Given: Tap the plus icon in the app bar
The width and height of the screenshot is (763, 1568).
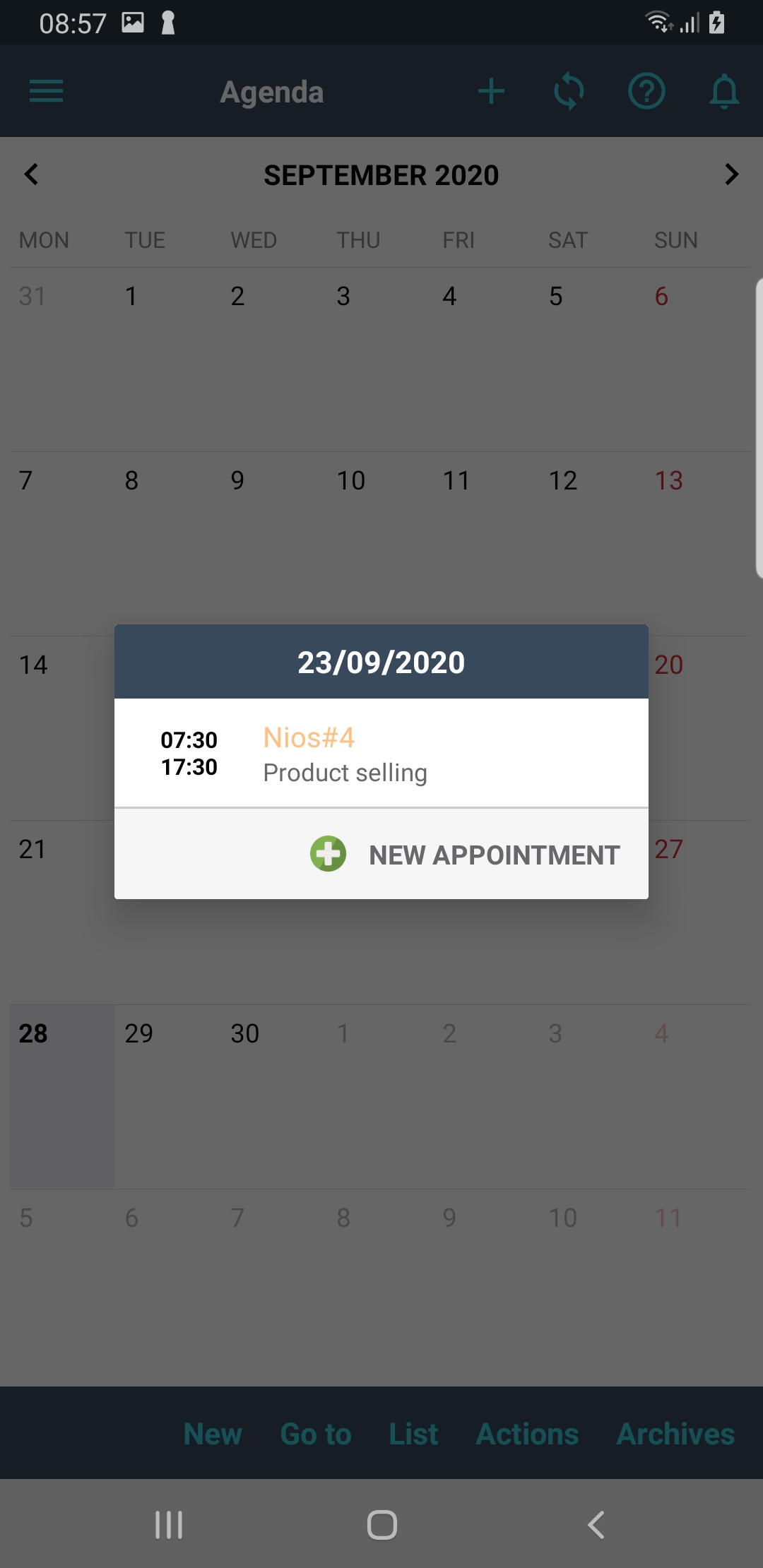Looking at the screenshot, I should pyautogui.click(x=491, y=91).
